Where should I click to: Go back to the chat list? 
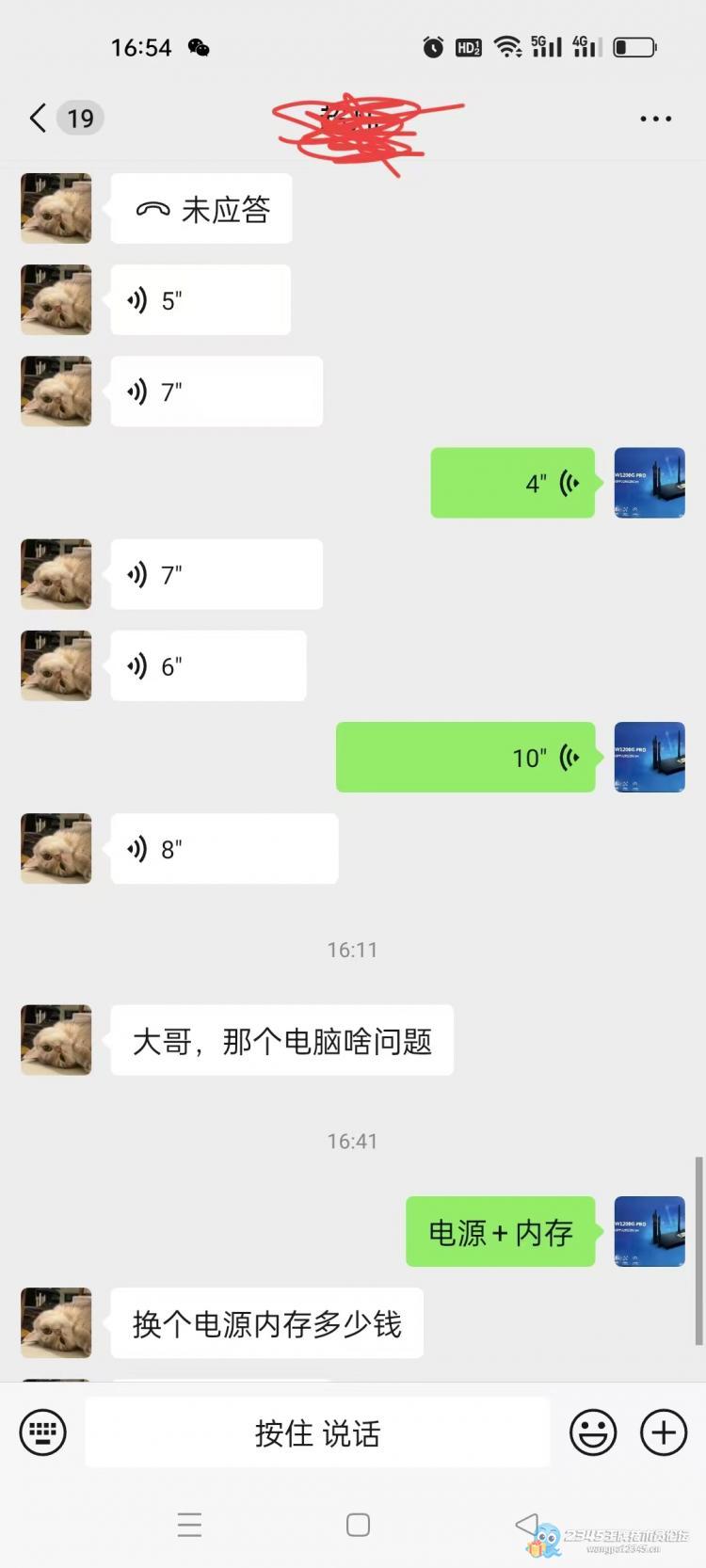(x=38, y=119)
